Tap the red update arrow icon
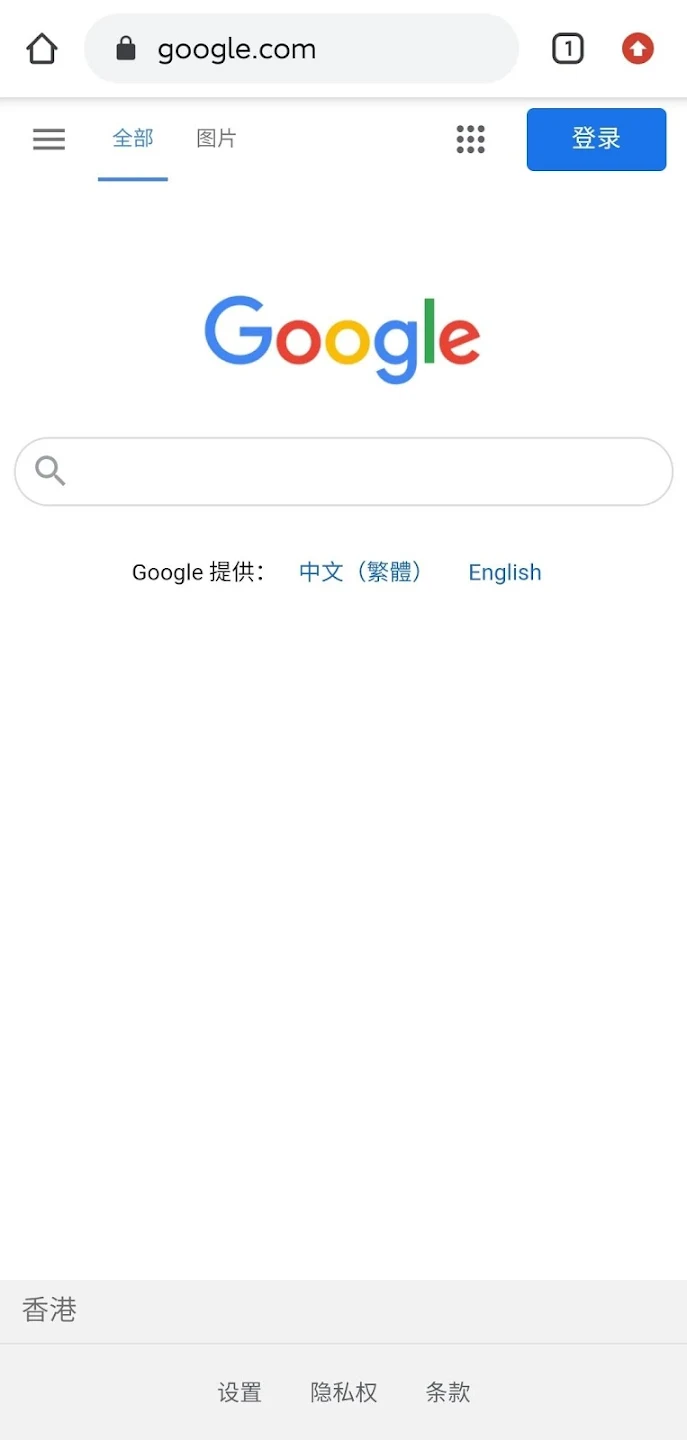Viewport: 687px width, 1440px height. point(638,48)
